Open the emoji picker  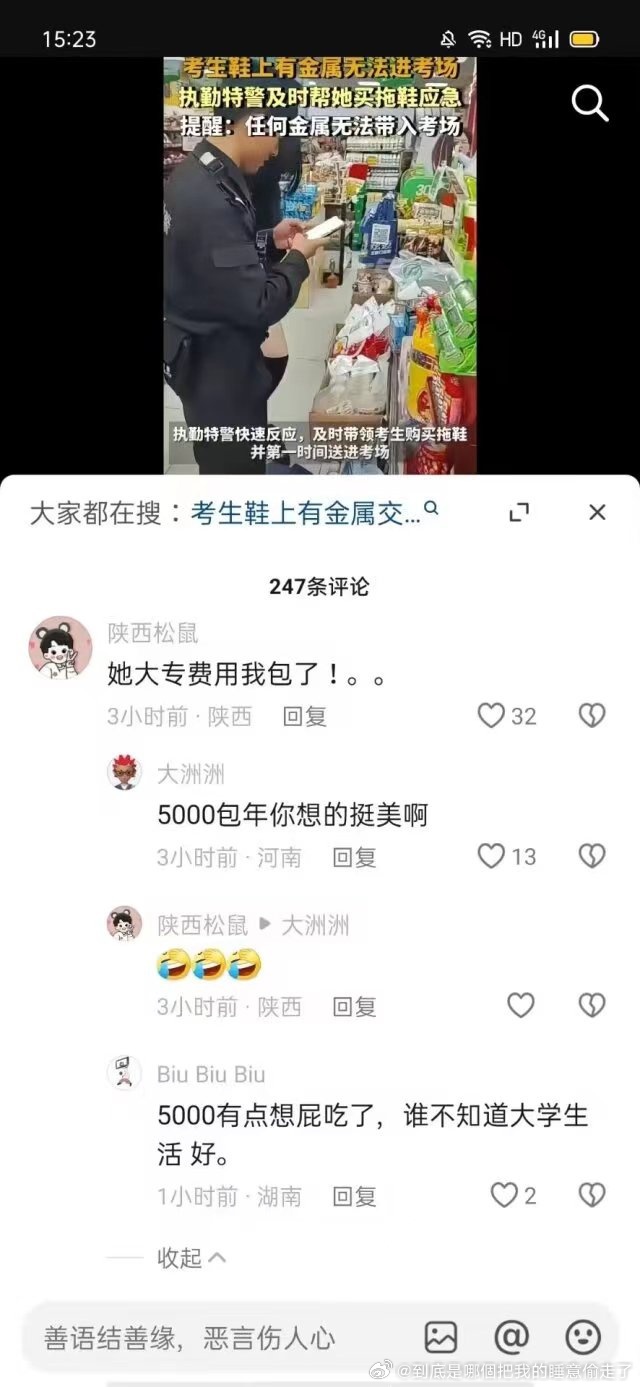click(x=583, y=1337)
